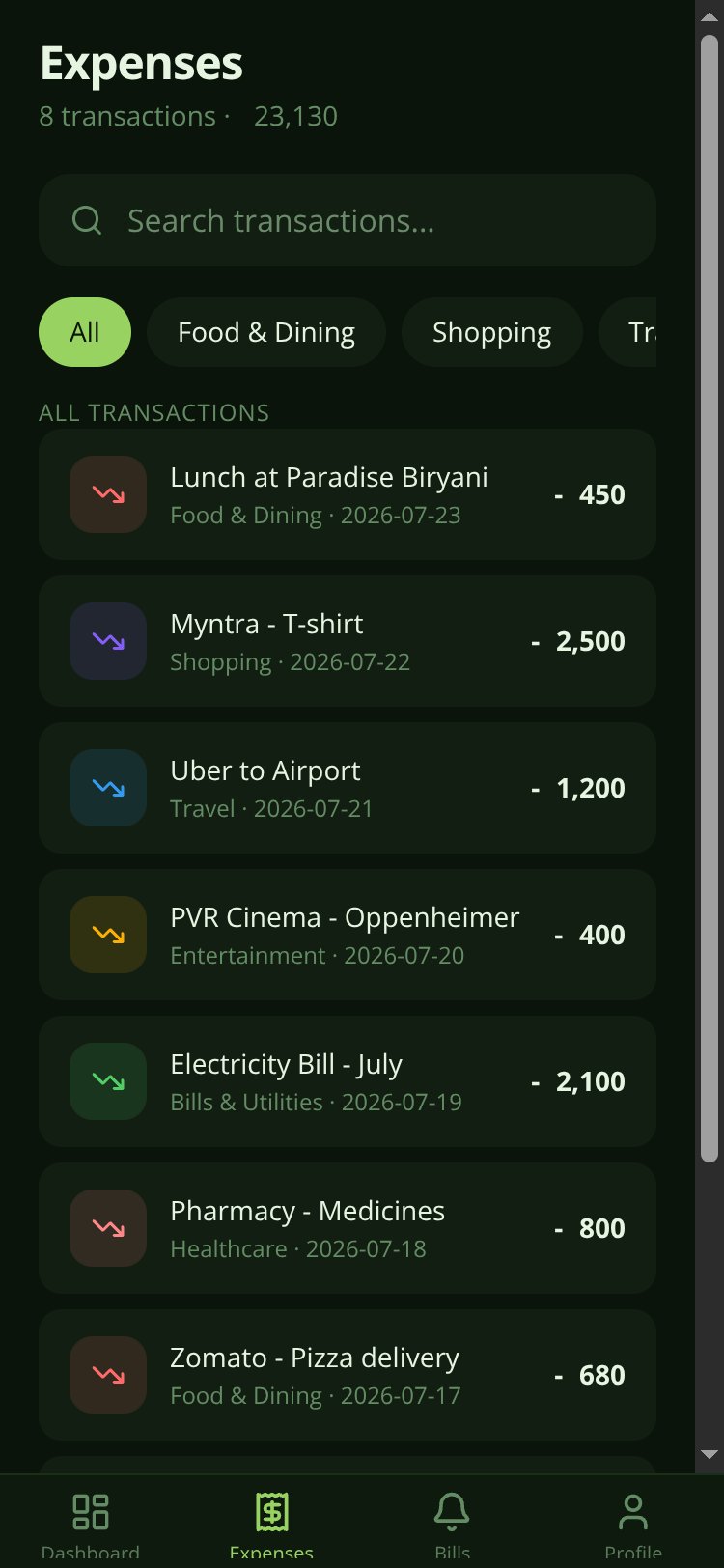Open the Profile tab
This screenshot has height=1568, width=724.
coord(633,1524)
